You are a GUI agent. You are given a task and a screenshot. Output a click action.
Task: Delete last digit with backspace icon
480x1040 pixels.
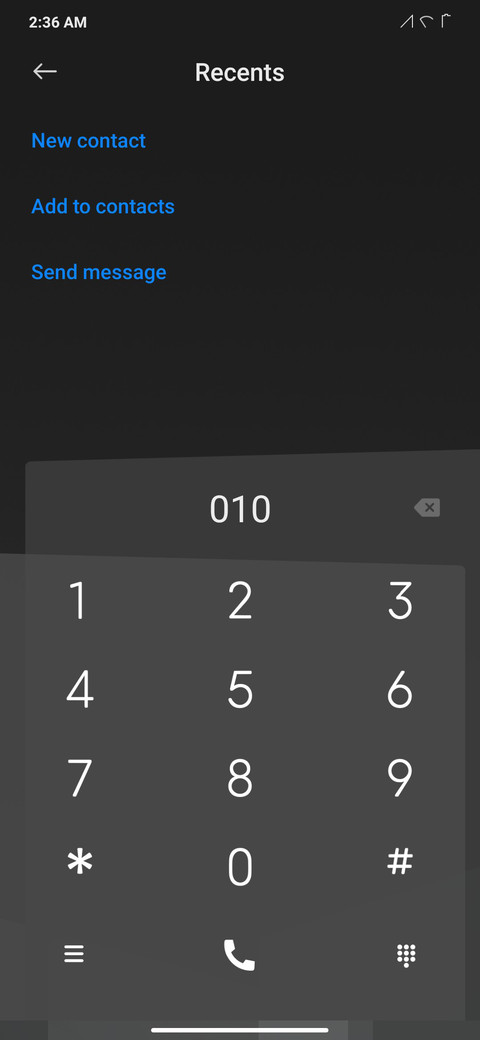click(x=427, y=508)
